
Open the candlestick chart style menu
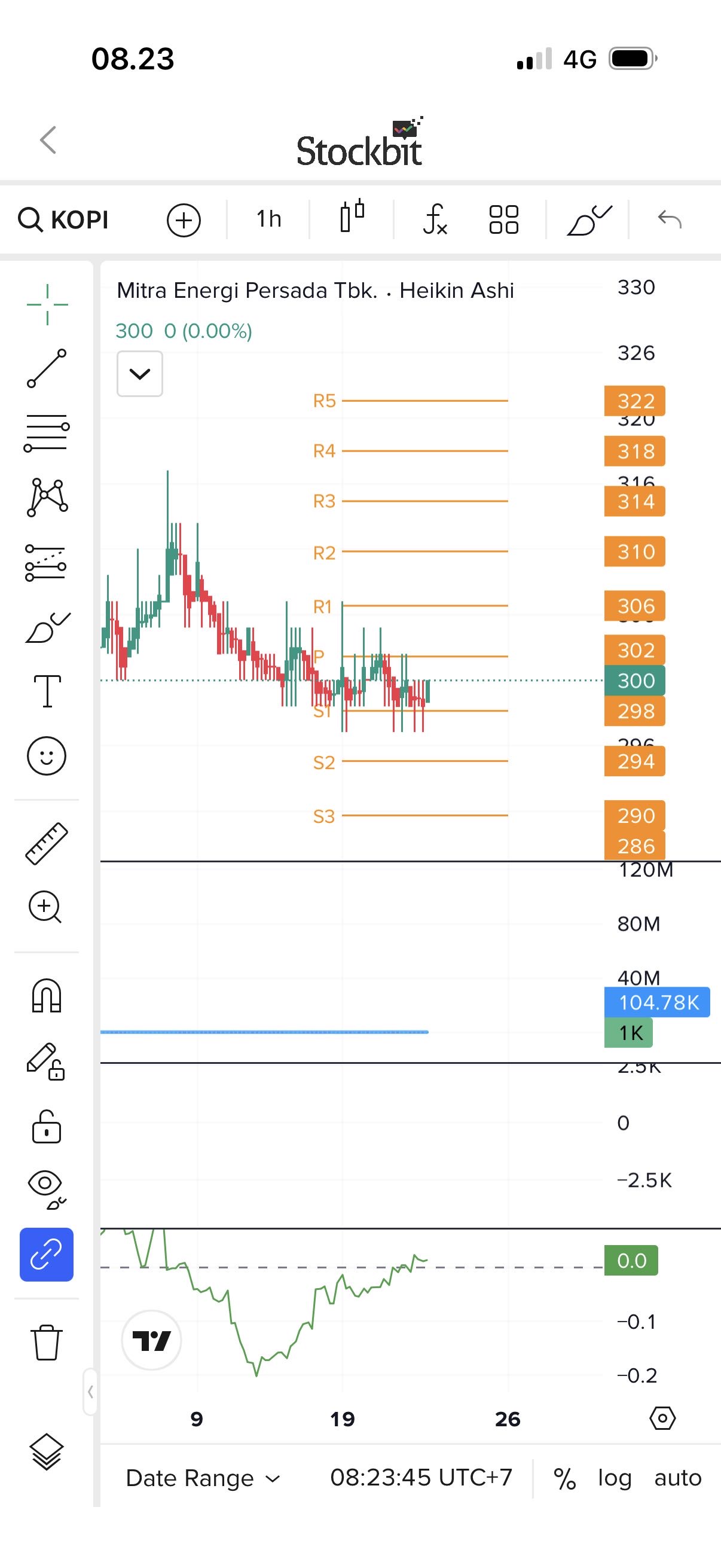coord(352,217)
